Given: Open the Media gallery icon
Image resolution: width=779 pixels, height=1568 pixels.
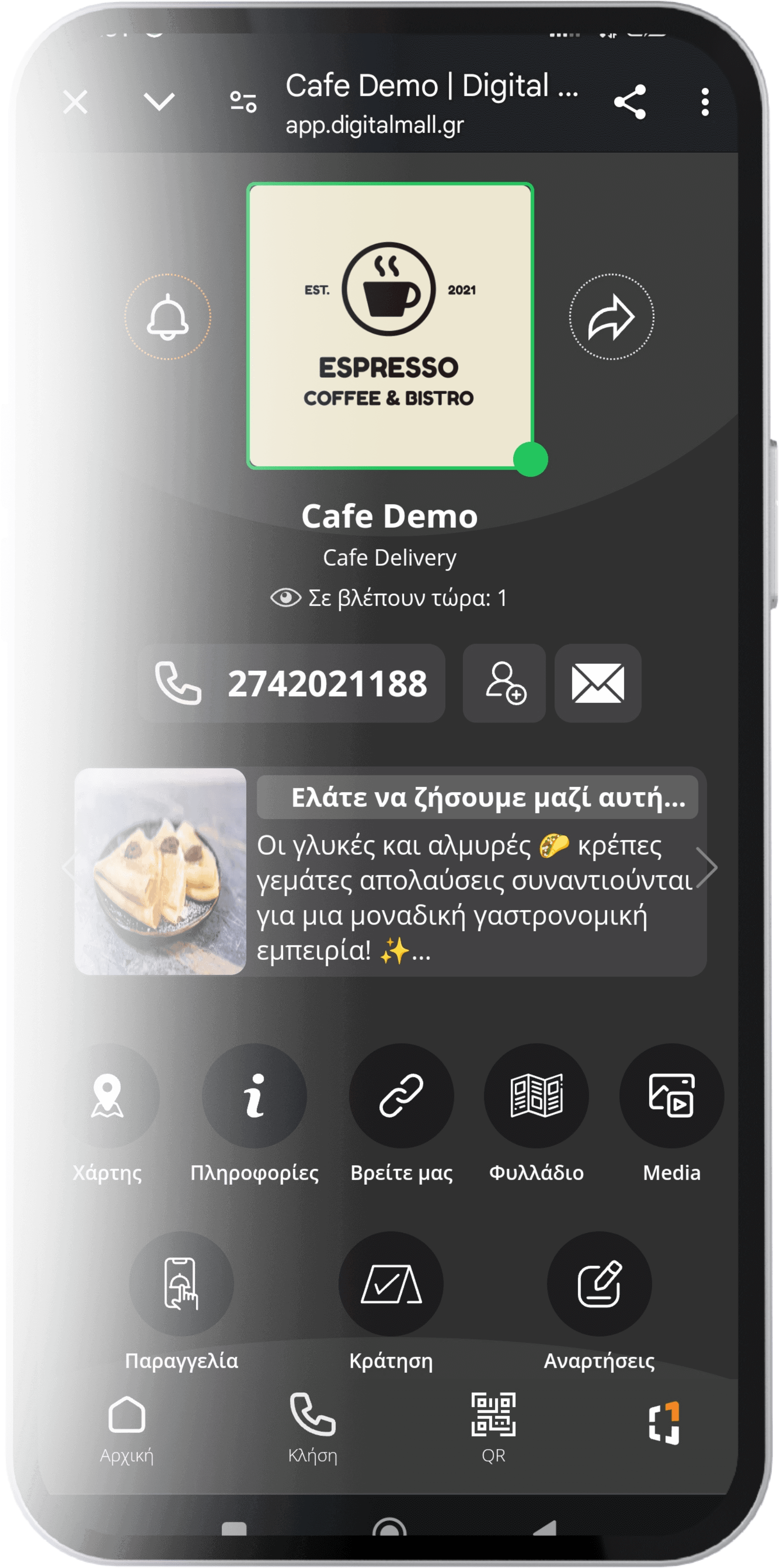Looking at the screenshot, I should tap(670, 1096).
